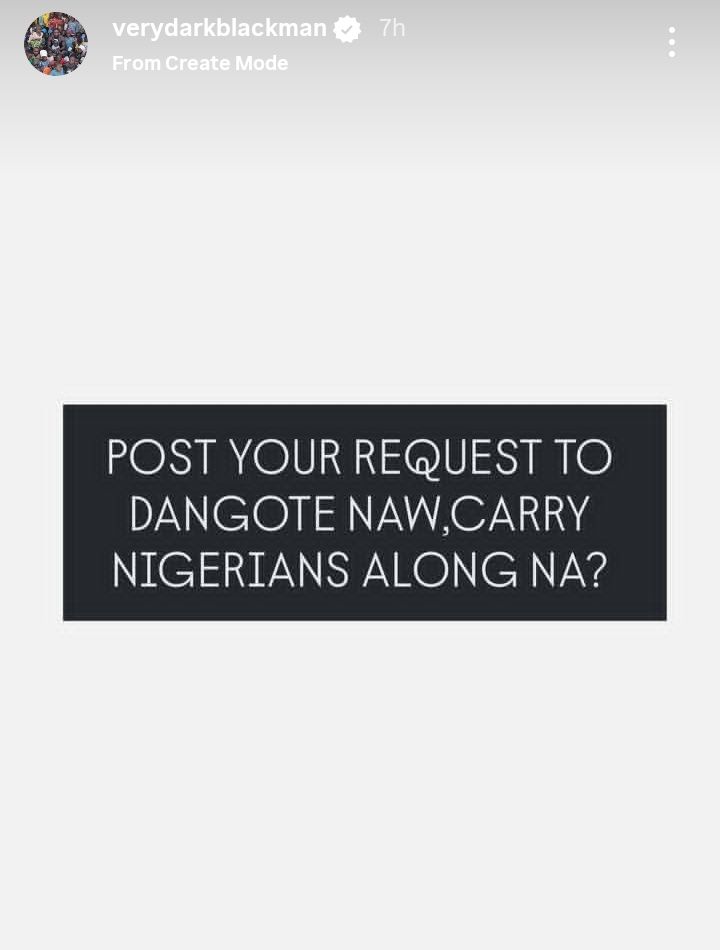Tap the verydarkblackman username
720x950 pixels.
coord(219,28)
